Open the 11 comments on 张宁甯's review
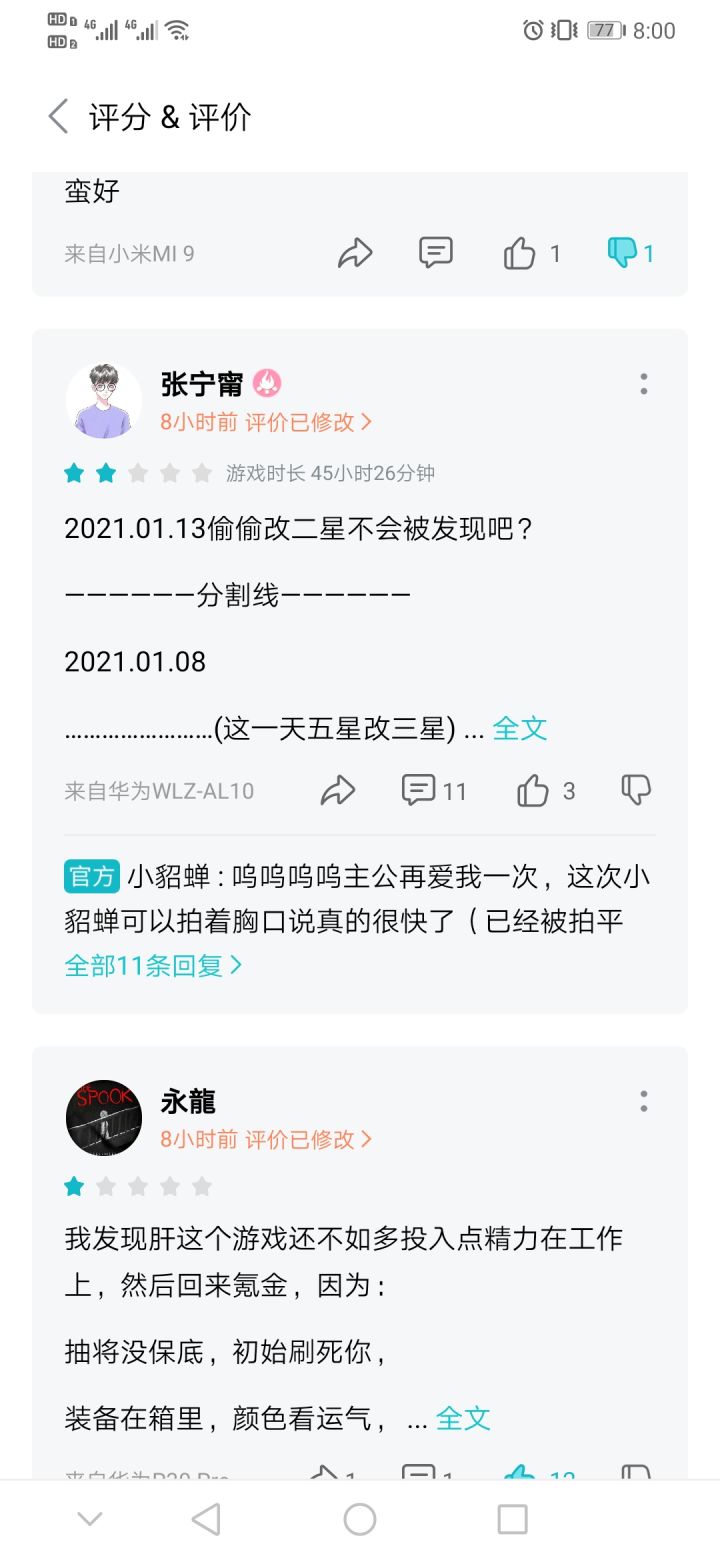720x1560 pixels. point(434,791)
